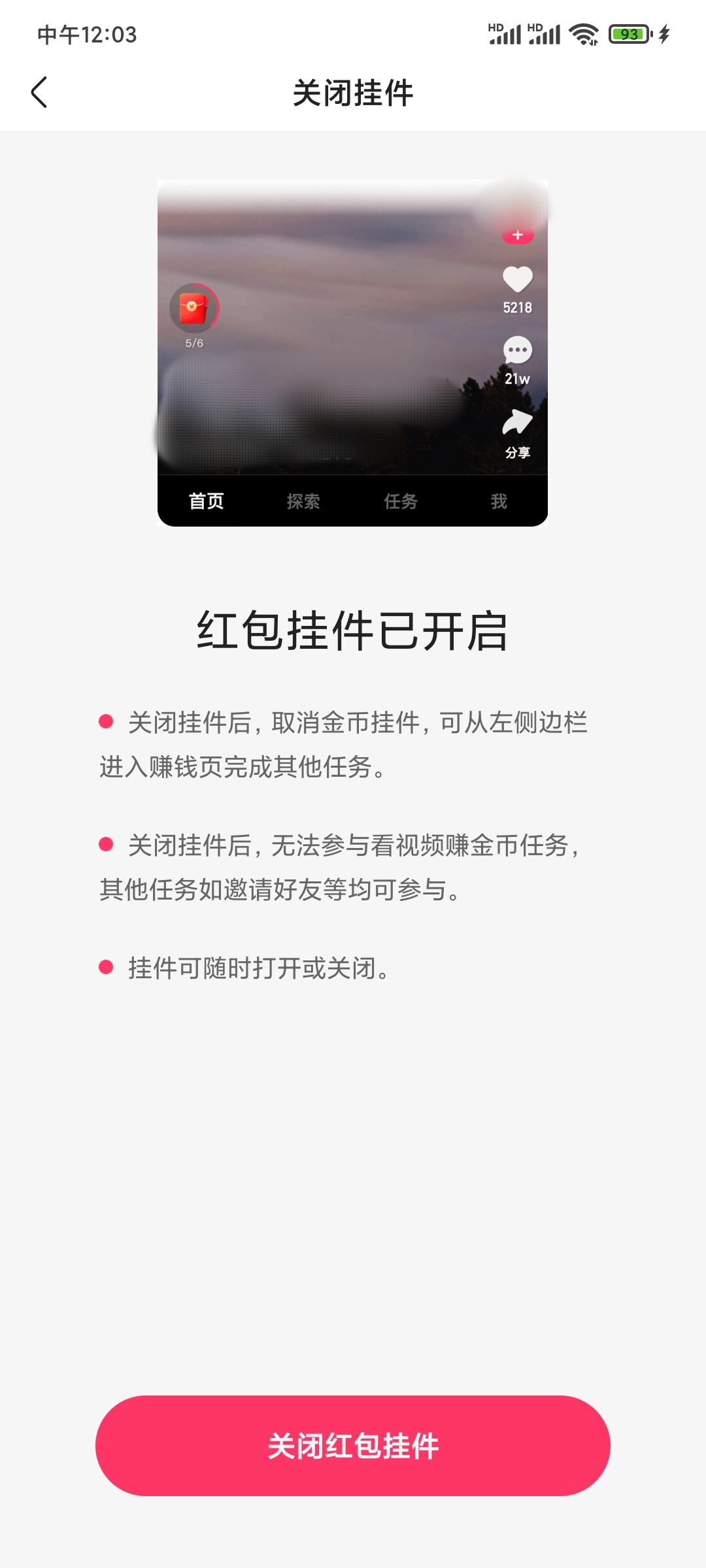Tap the 5/6 widget progress ring
The height and width of the screenshot is (1568, 706).
194,342
